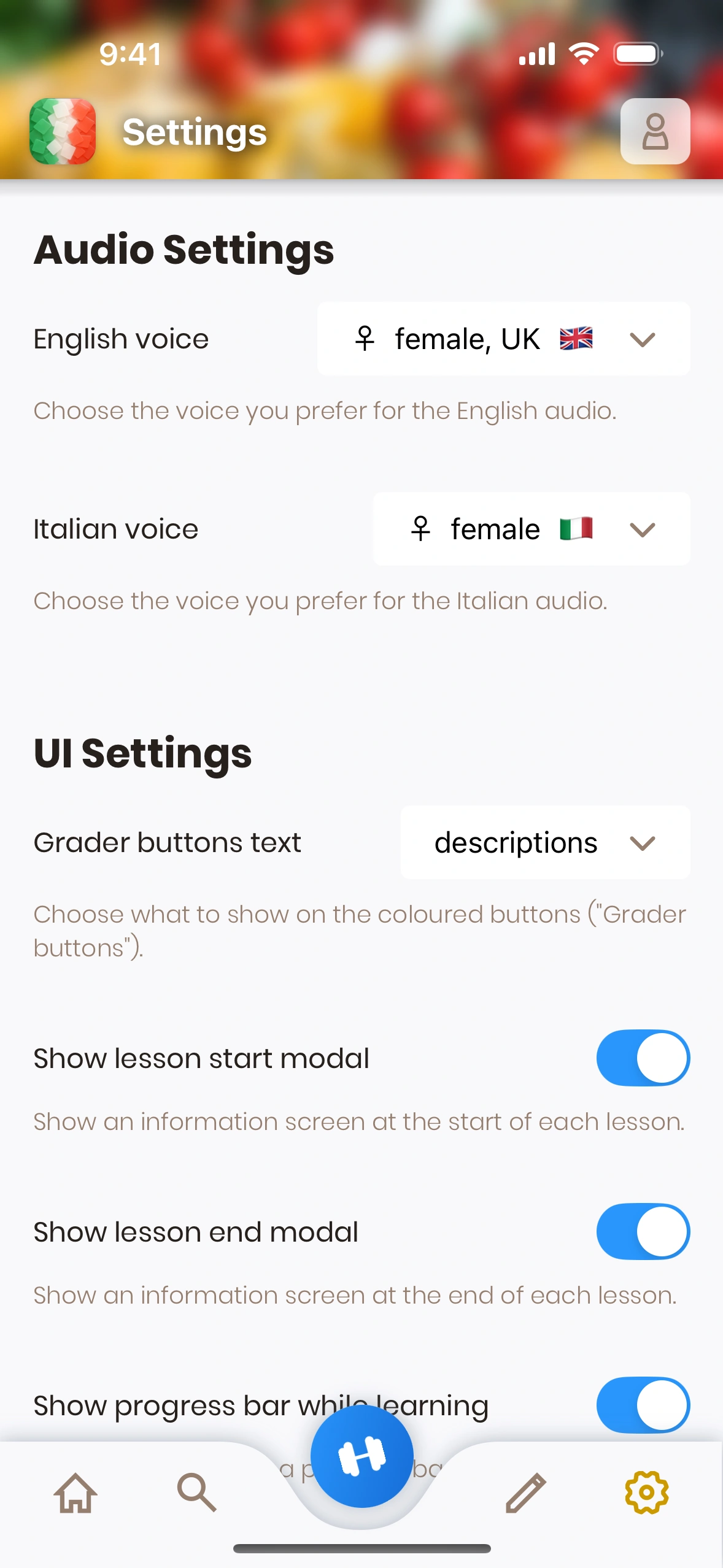Expand the Italian voice dropdown
This screenshot has height=1568, width=723.
[531, 529]
